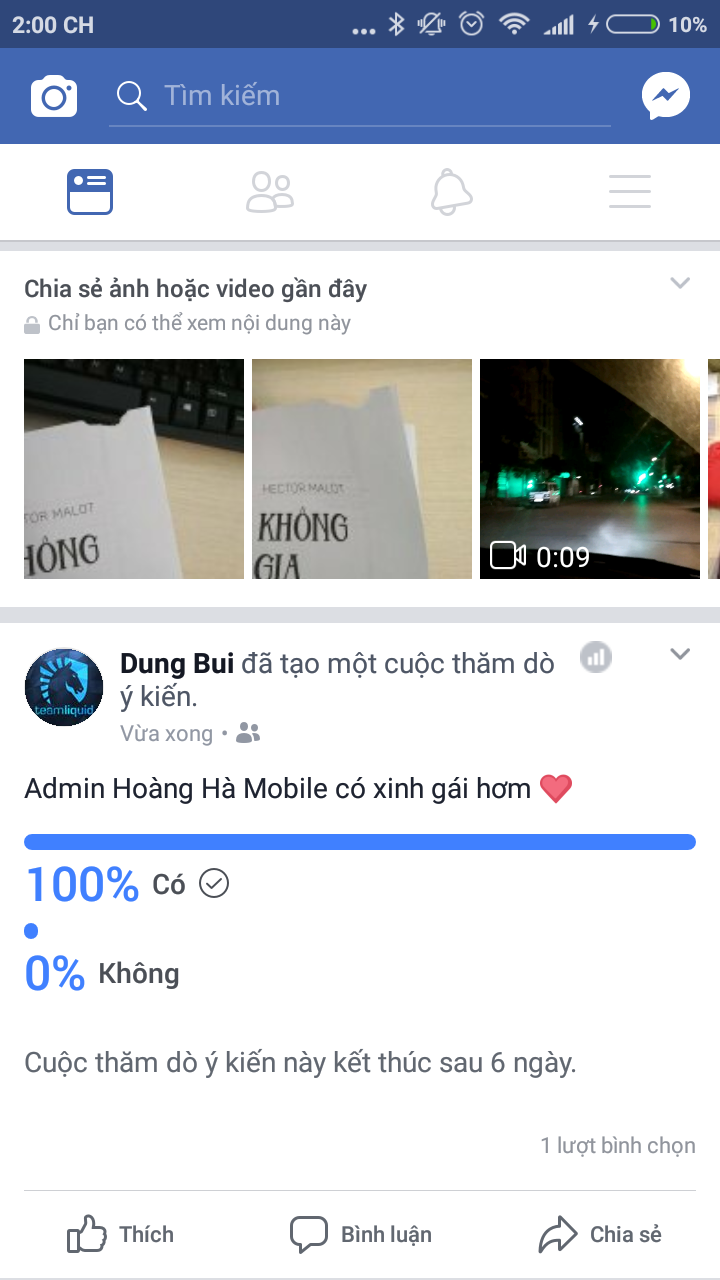Click the audience selector icon beside 'Vừa xong'

tap(246, 732)
